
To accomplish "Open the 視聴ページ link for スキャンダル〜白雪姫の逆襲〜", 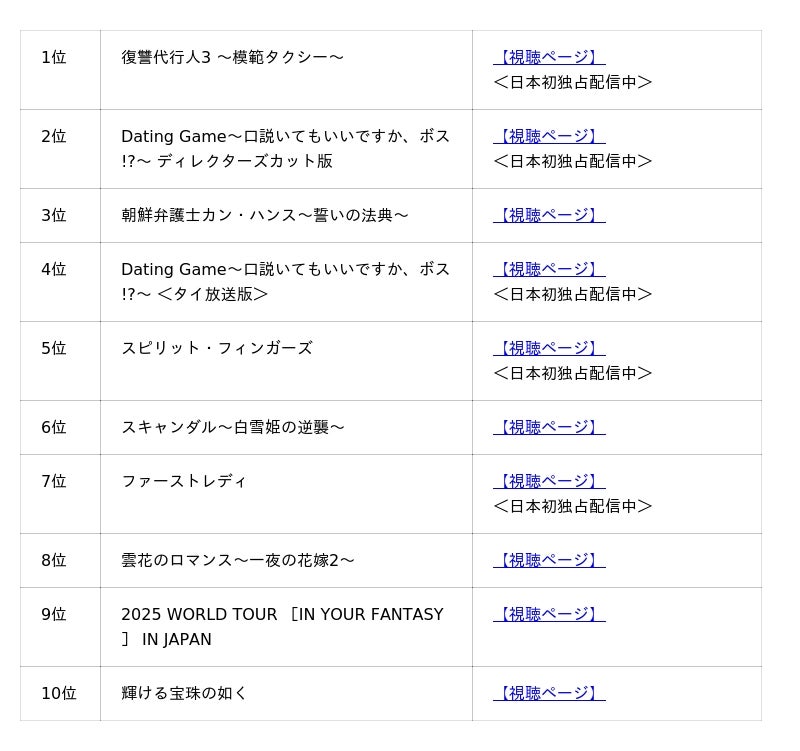I will 549,427.
